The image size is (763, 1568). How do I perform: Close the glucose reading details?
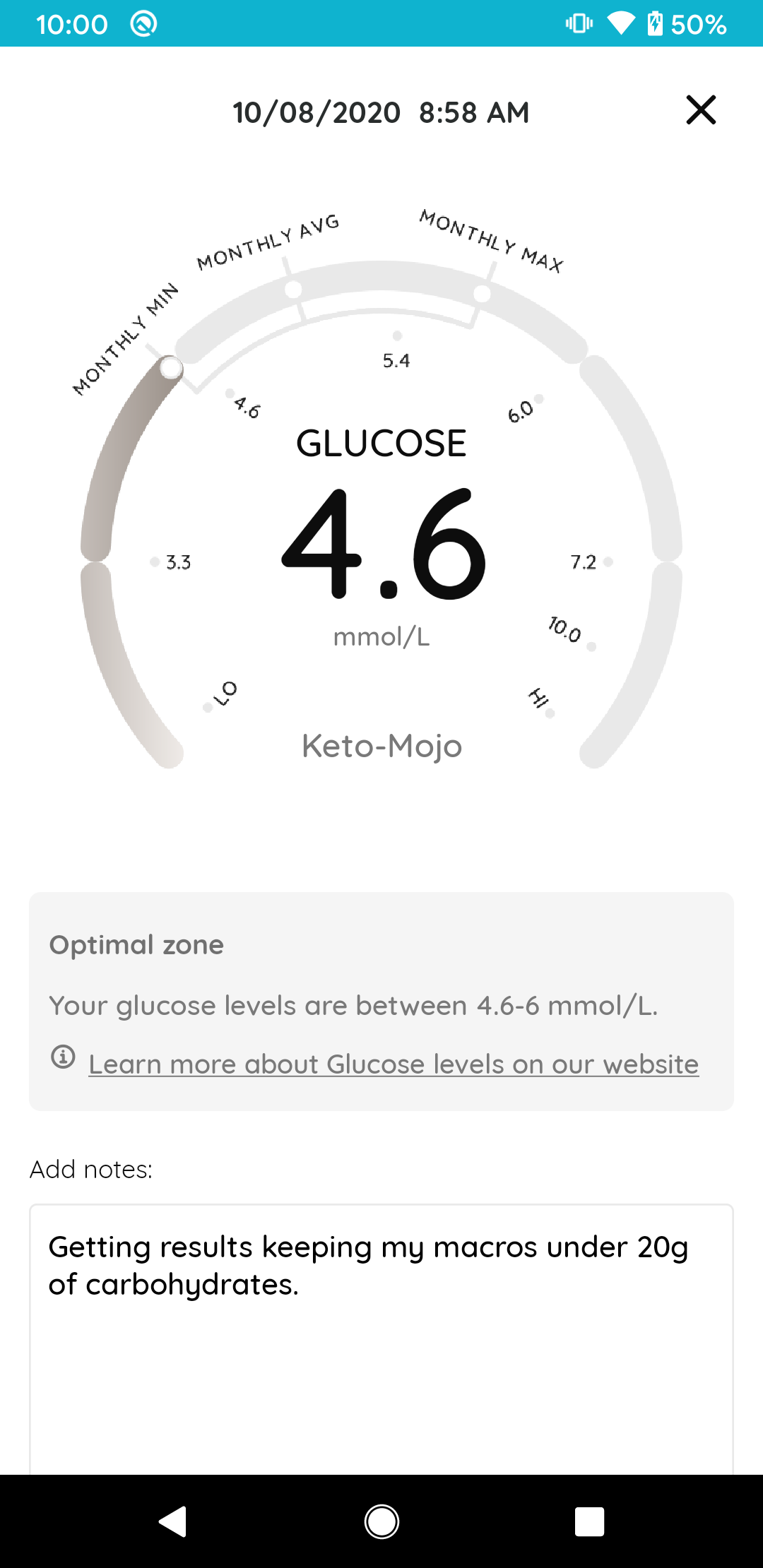click(701, 110)
